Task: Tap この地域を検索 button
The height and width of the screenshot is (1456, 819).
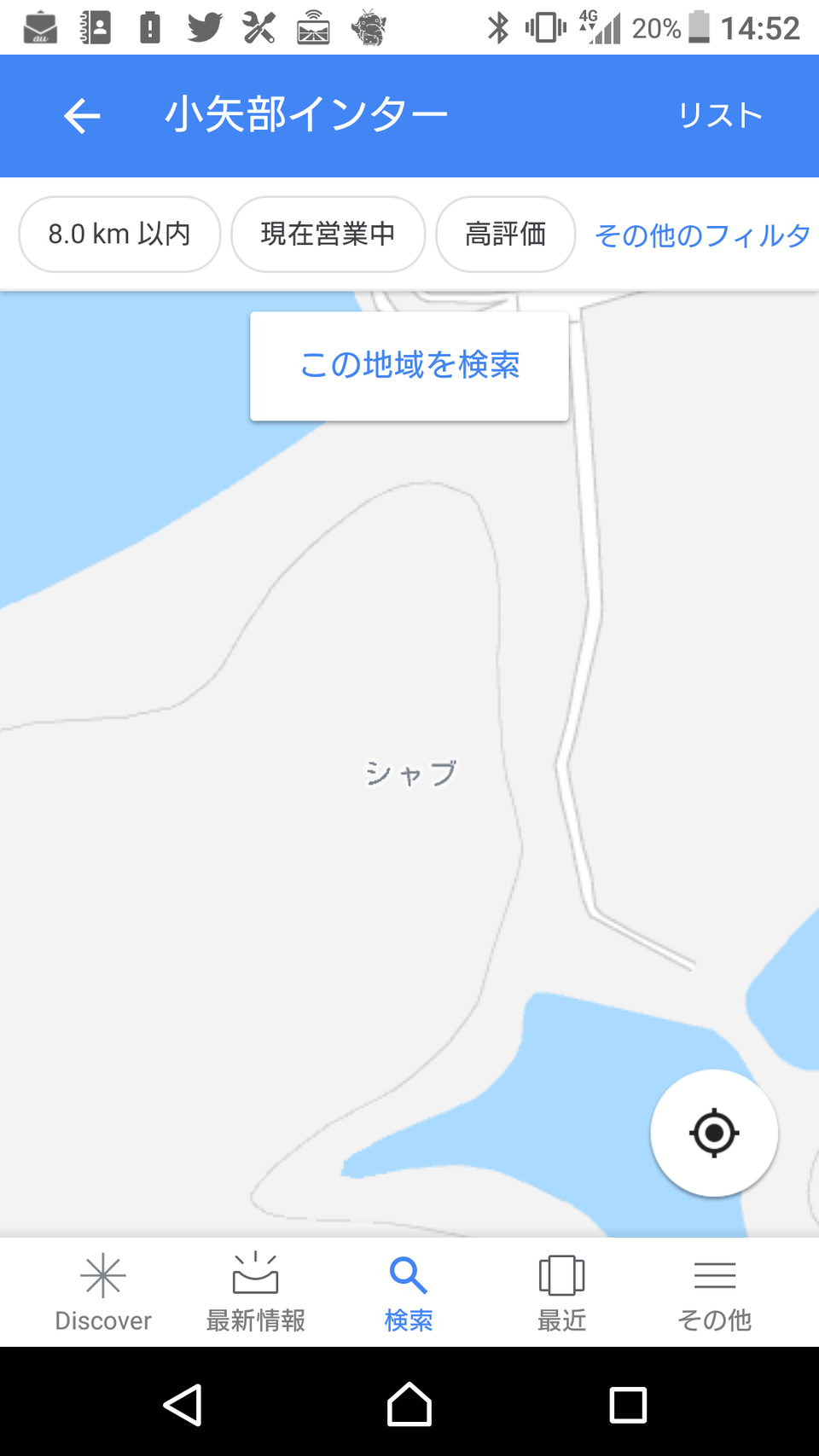Action: pos(409,366)
